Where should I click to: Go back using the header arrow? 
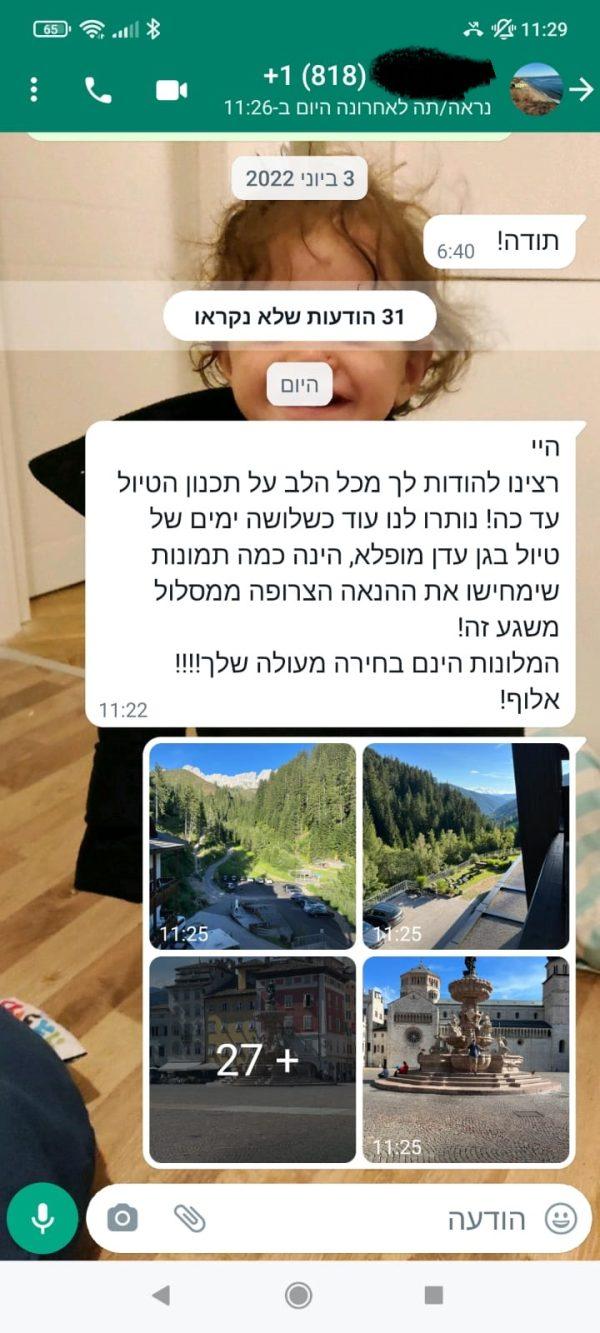tap(581, 90)
